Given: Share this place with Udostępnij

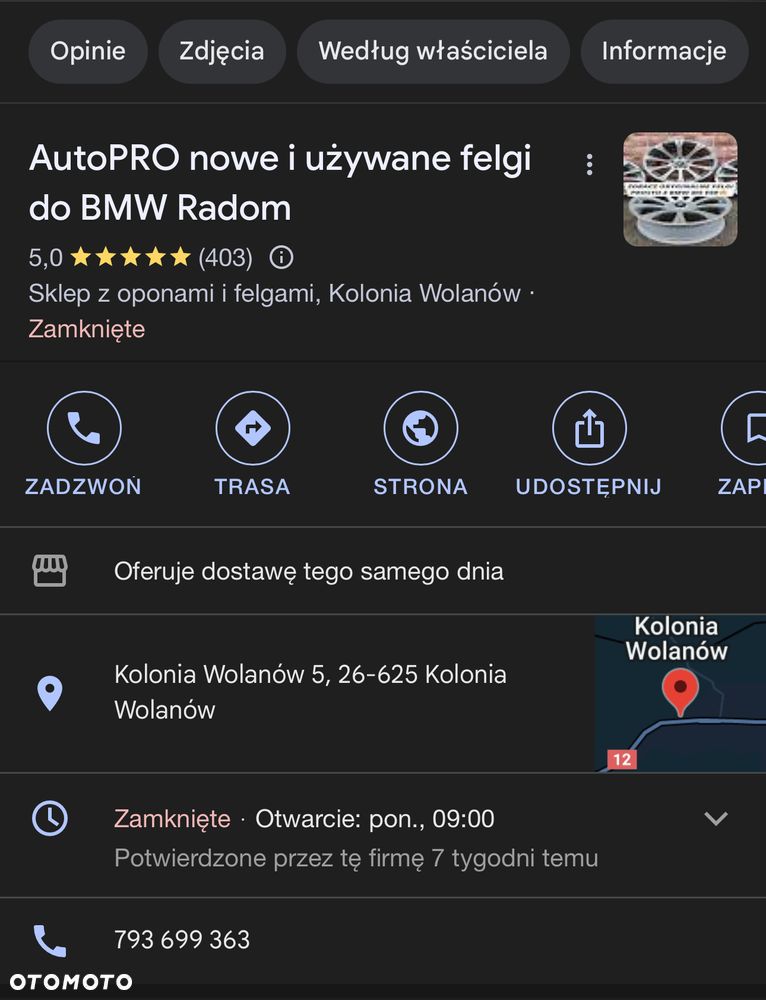Looking at the screenshot, I should click(589, 430).
